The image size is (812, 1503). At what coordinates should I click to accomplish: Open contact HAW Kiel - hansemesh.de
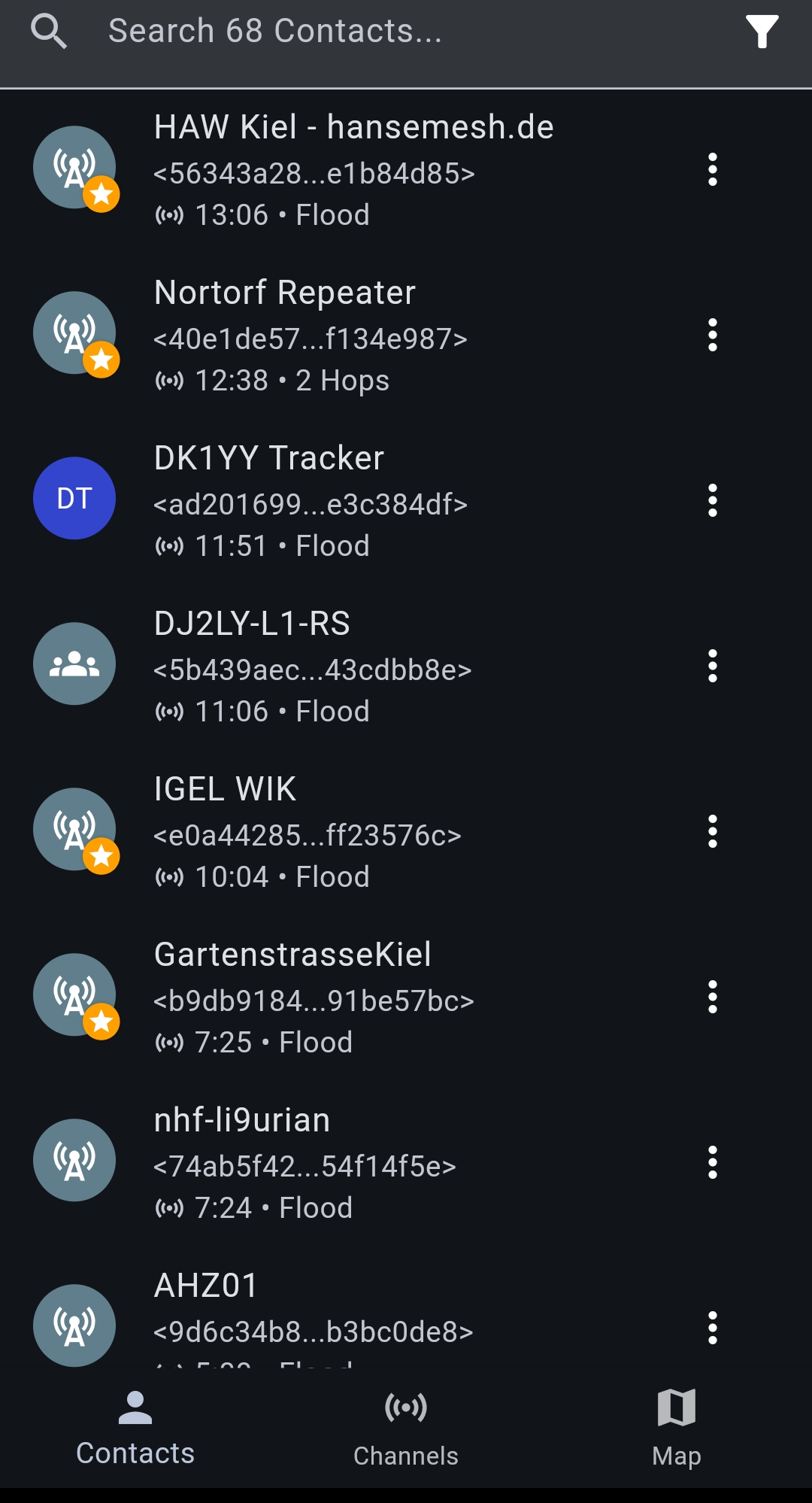pyautogui.click(x=353, y=170)
